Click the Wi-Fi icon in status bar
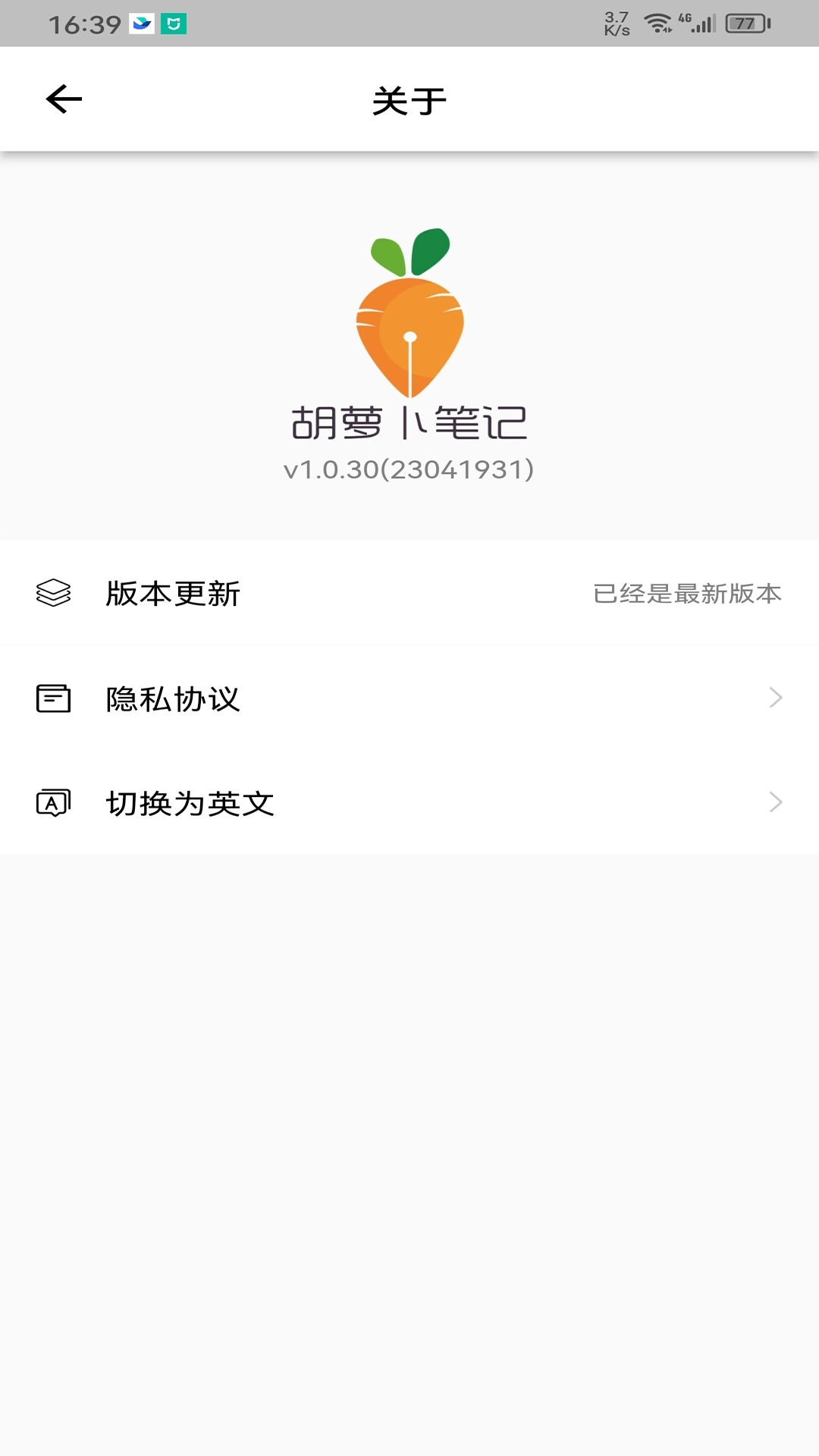The height and width of the screenshot is (1456, 819). click(657, 21)
